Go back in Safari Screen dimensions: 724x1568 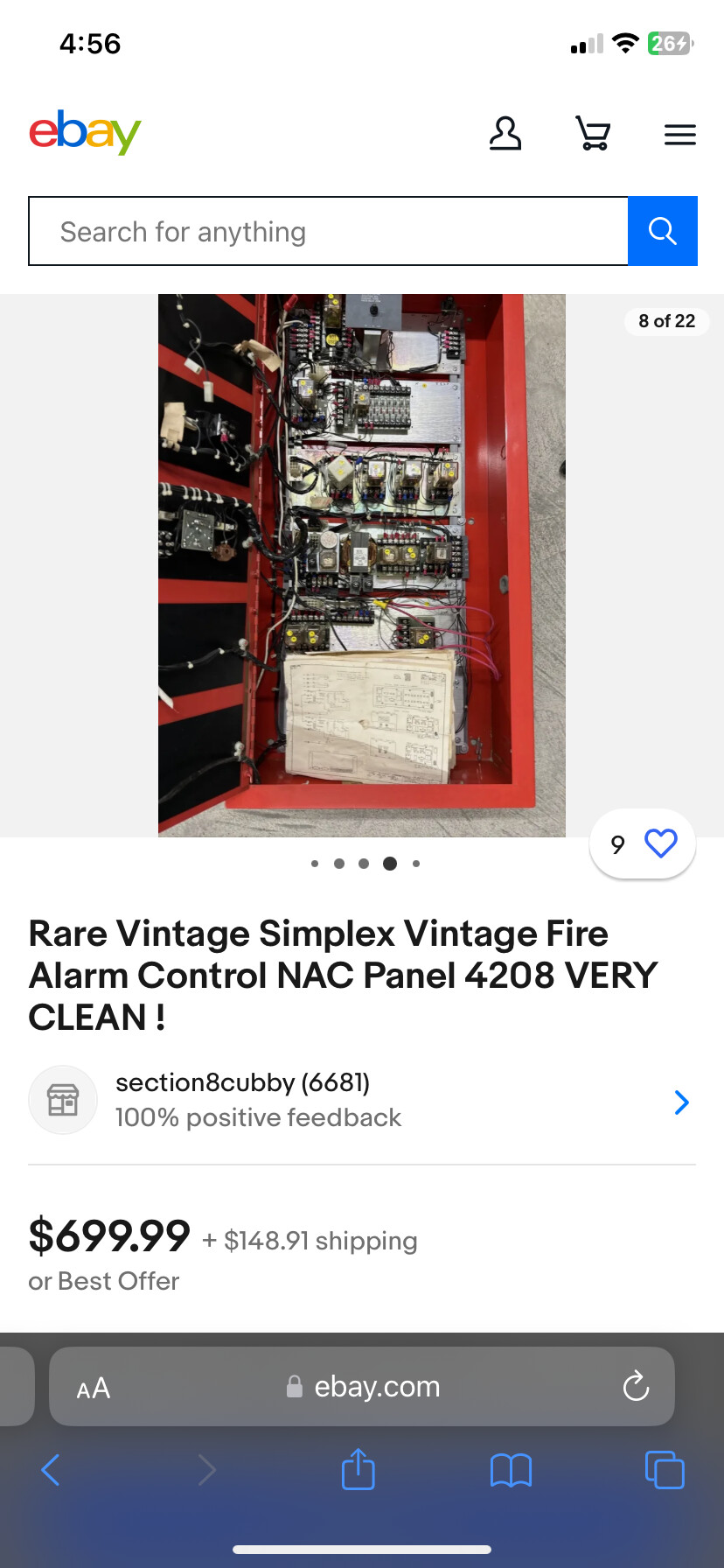(52, 1470)
